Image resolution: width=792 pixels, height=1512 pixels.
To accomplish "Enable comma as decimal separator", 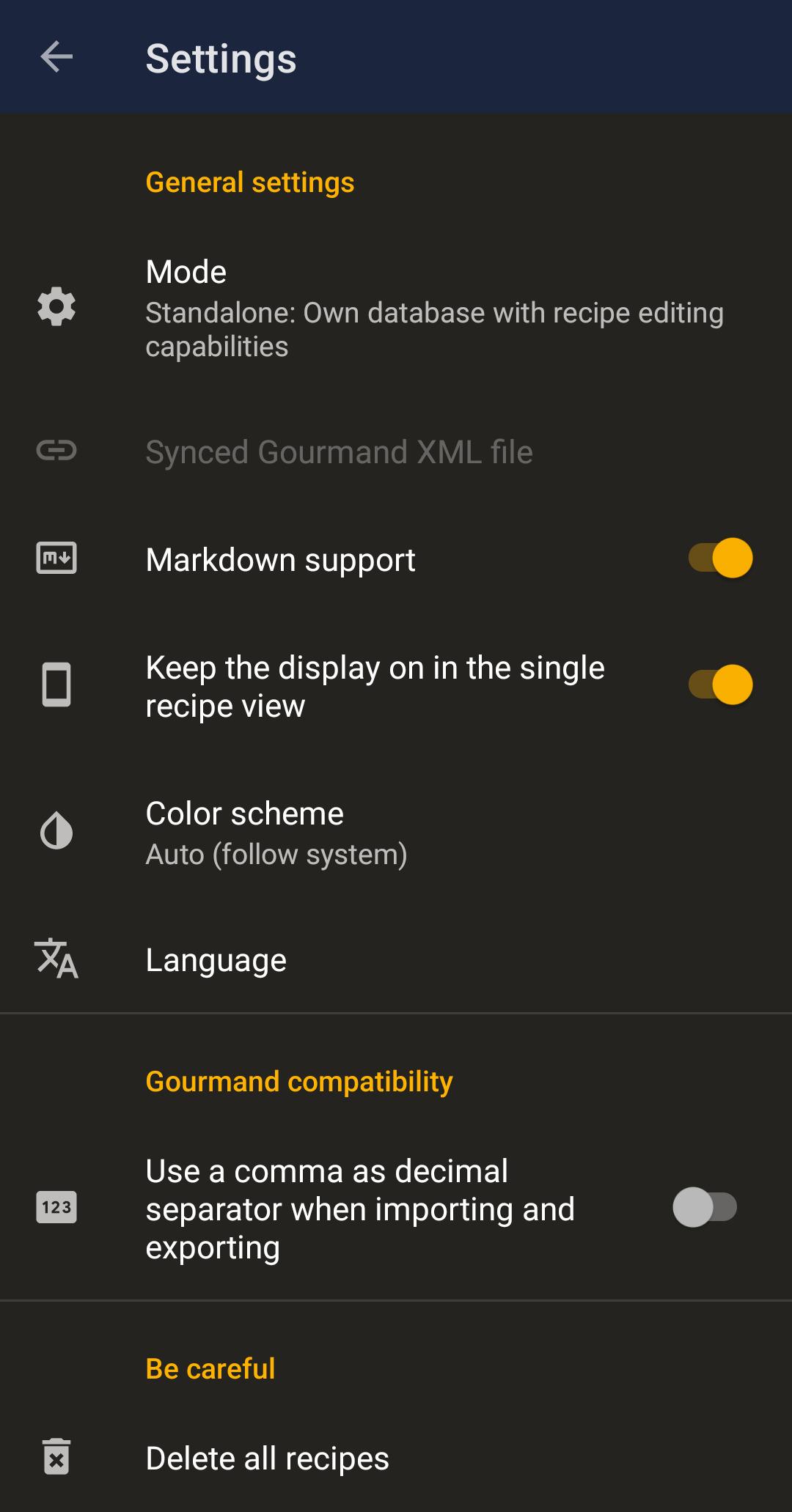I will [x=704, y=1208].
